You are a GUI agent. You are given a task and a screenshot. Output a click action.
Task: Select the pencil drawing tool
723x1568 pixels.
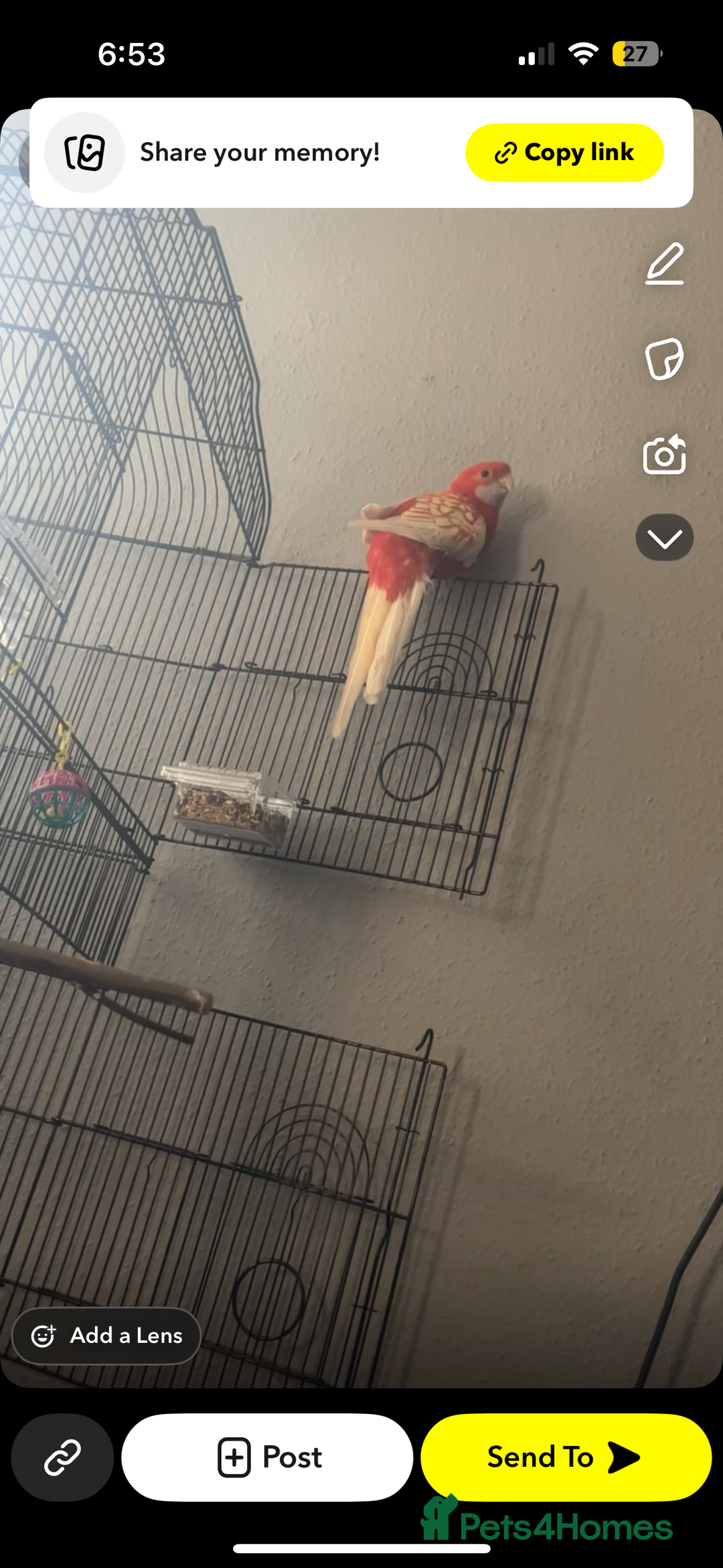coord(663,267)
